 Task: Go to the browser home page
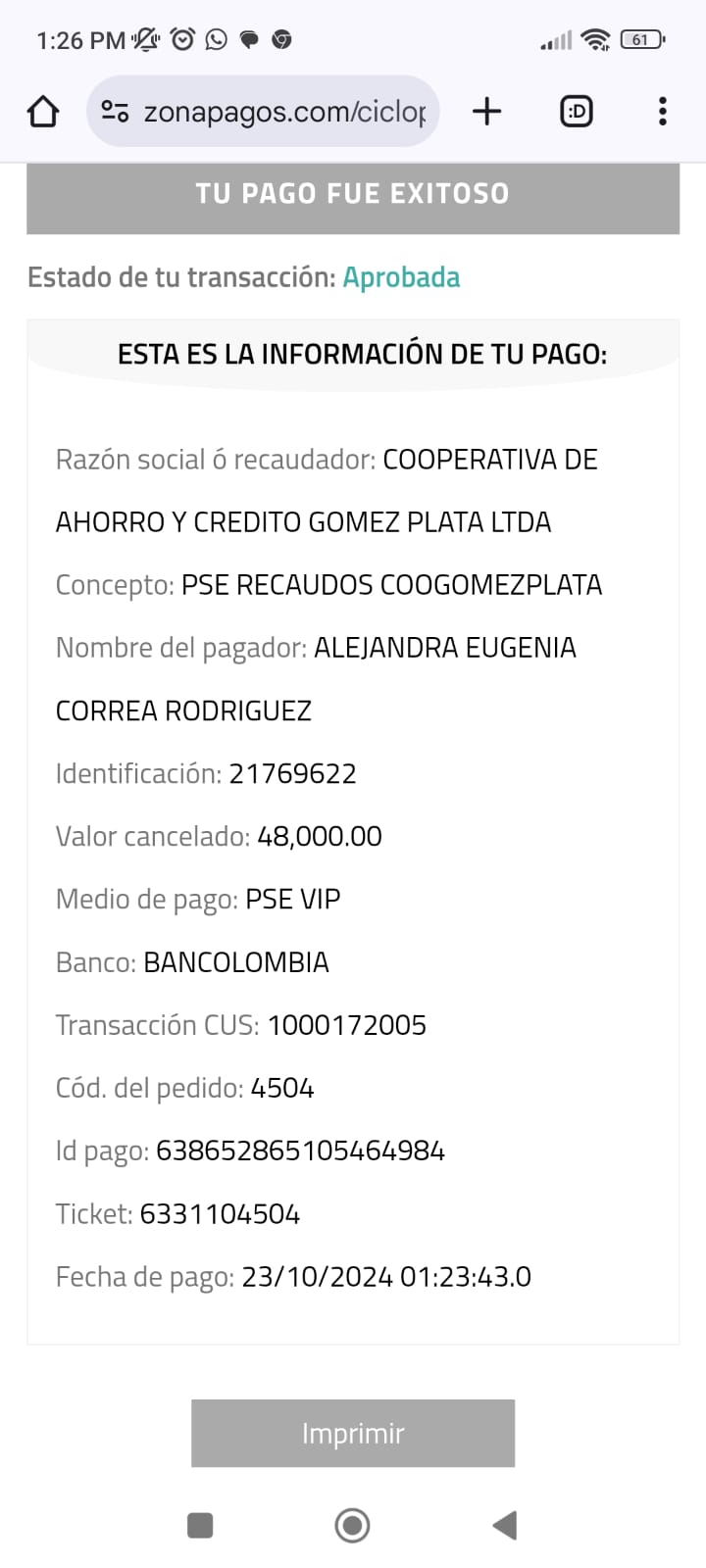click(x=43, y=112)
